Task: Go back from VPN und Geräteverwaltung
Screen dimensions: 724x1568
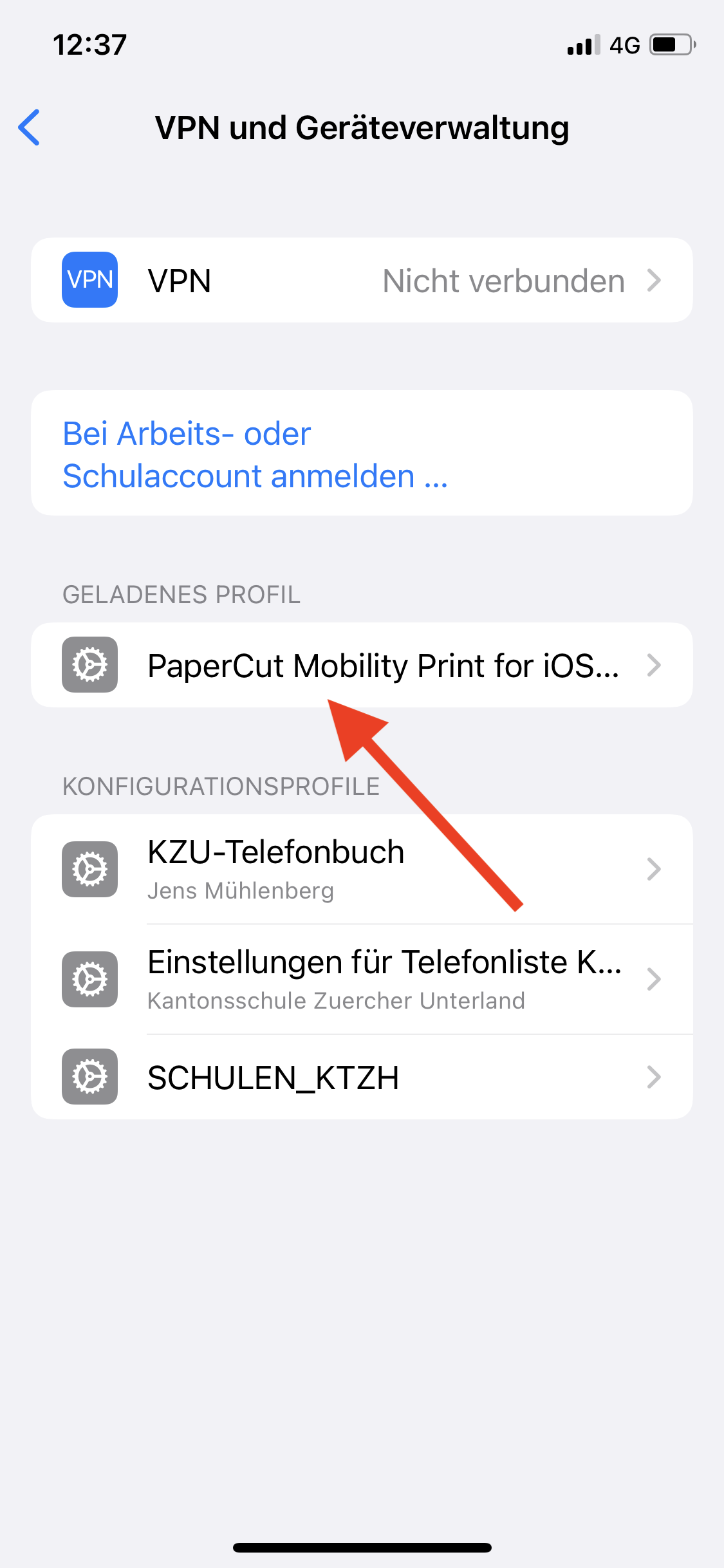Action: (x=30, y=127)
